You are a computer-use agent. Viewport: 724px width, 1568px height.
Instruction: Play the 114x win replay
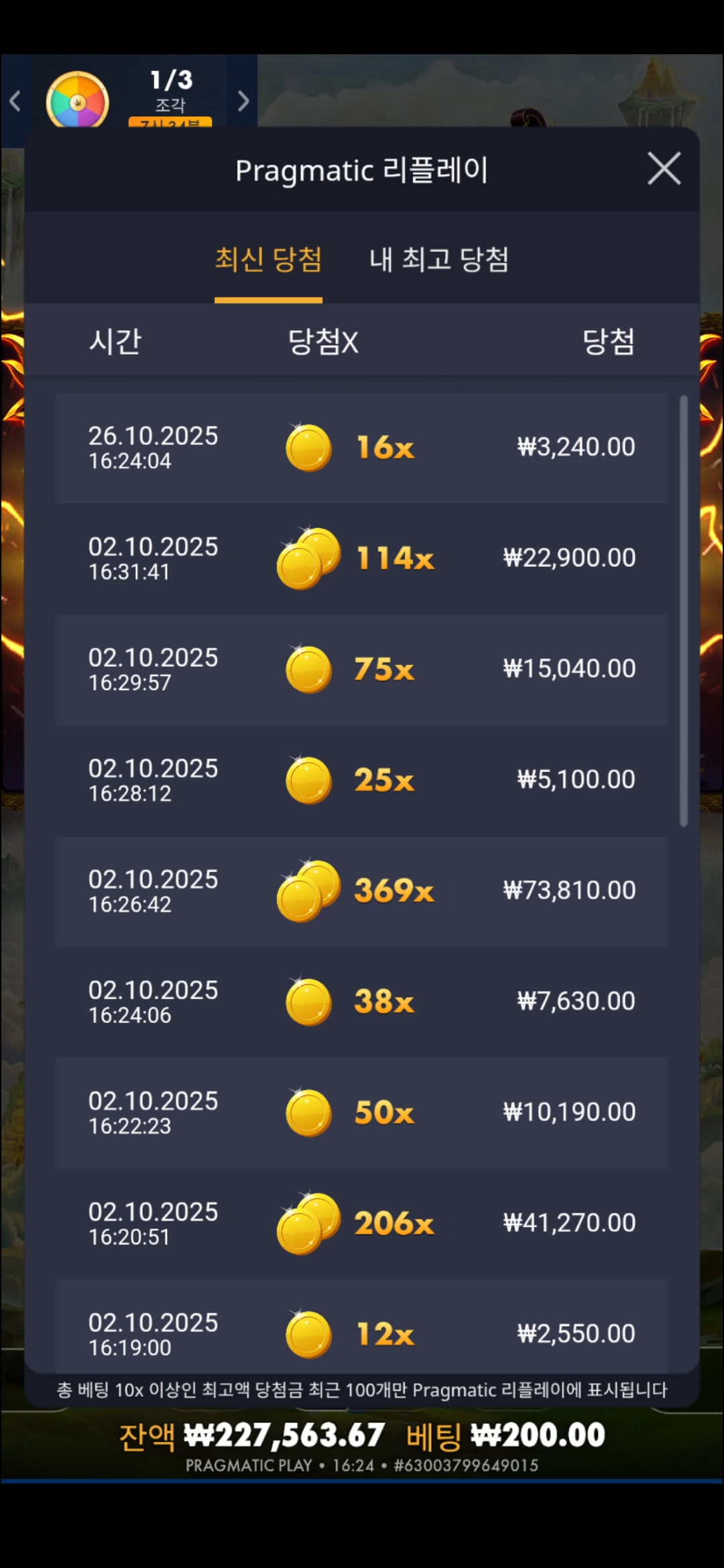[x=361, y=558]
